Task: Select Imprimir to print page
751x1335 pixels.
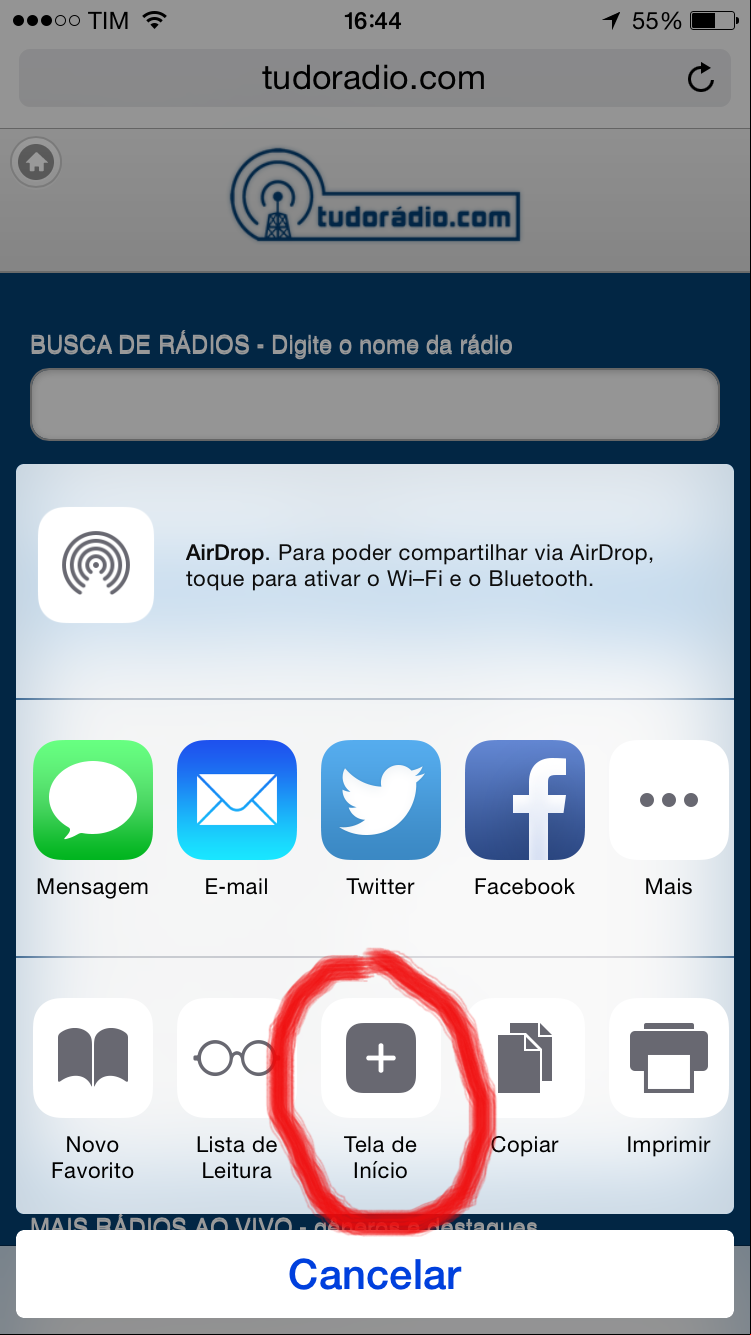Action: click(668, 1058)
